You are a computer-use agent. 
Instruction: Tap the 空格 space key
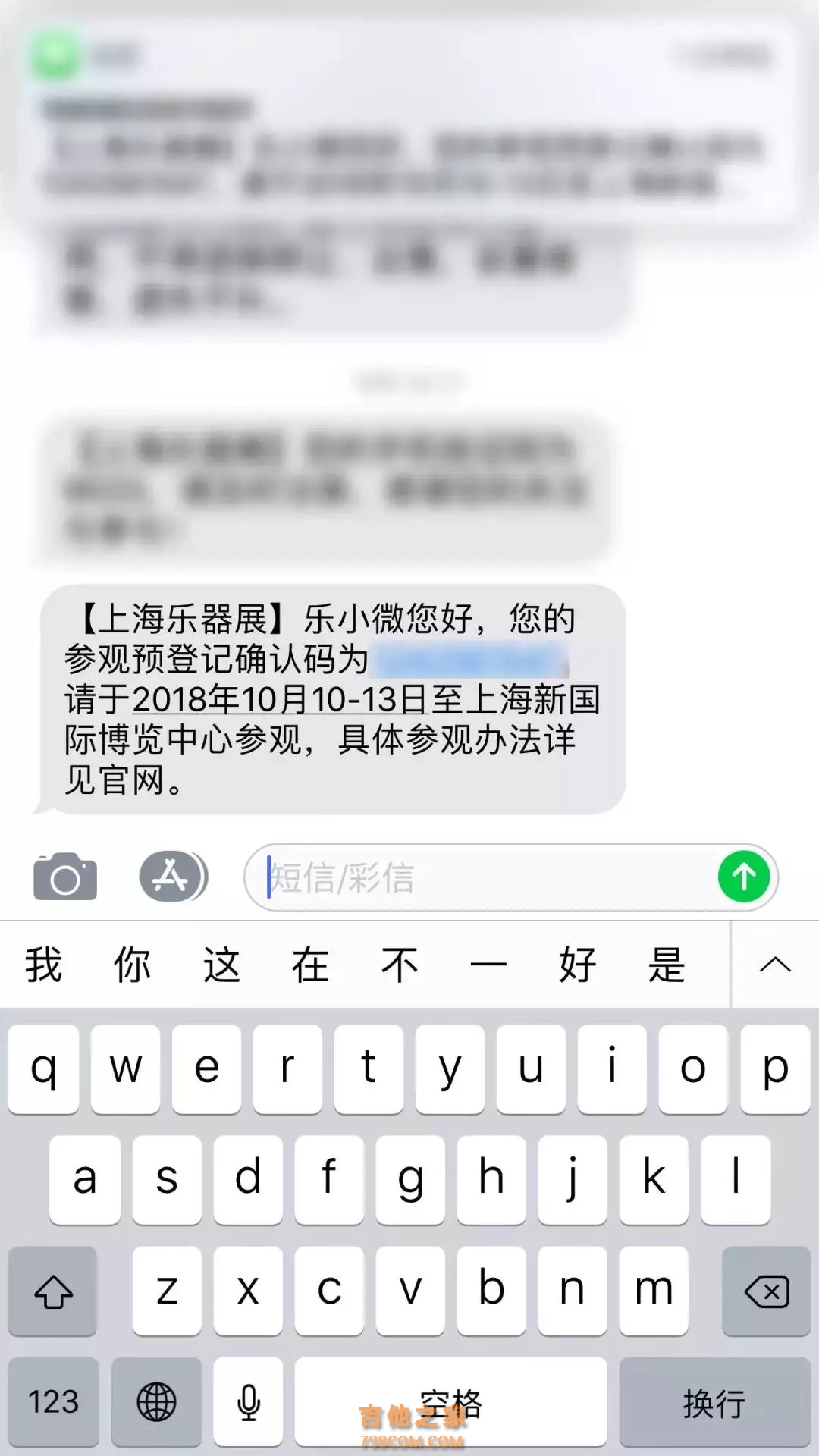(x=450, y=1402)
